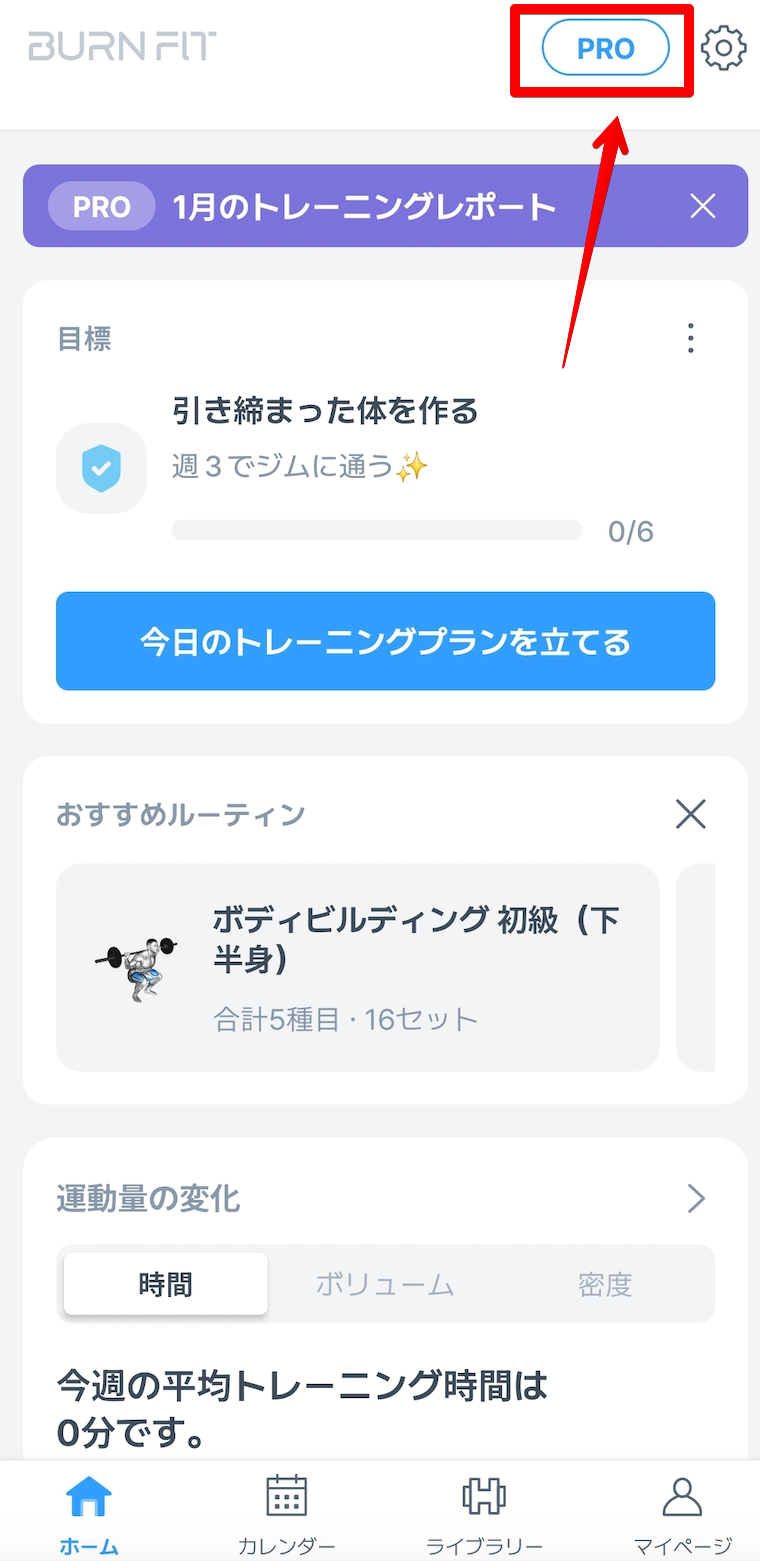Select the 時間 segment
Image resolution: width=760 pixels, height=1561 pixels.
pyautogui.click(x=166, y=1284)
